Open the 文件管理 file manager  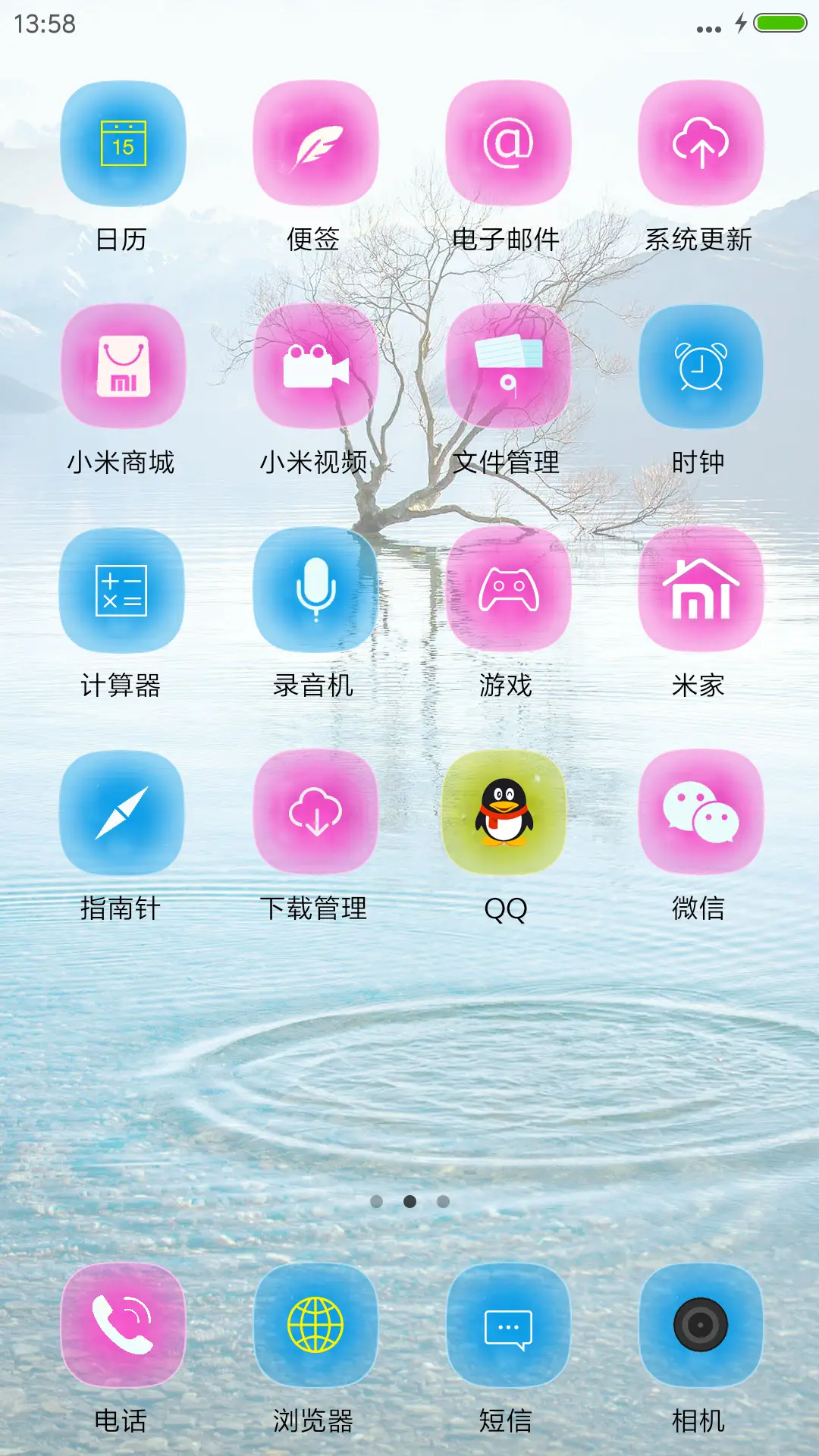(x=508, y=366)
